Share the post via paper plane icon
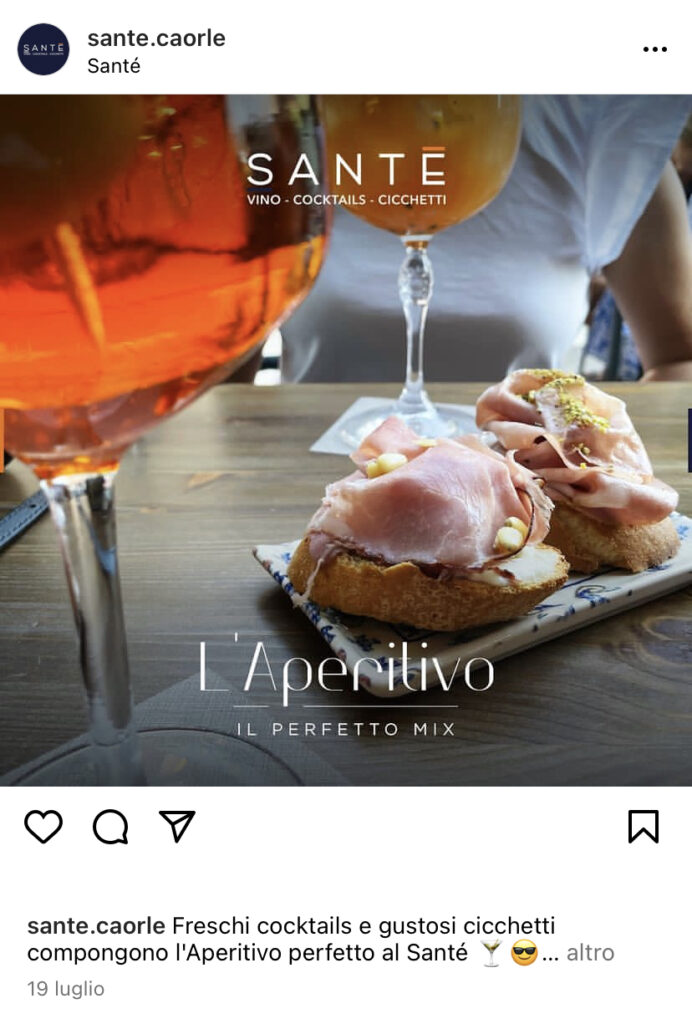 pyautogui.click(x=177, y=826)
